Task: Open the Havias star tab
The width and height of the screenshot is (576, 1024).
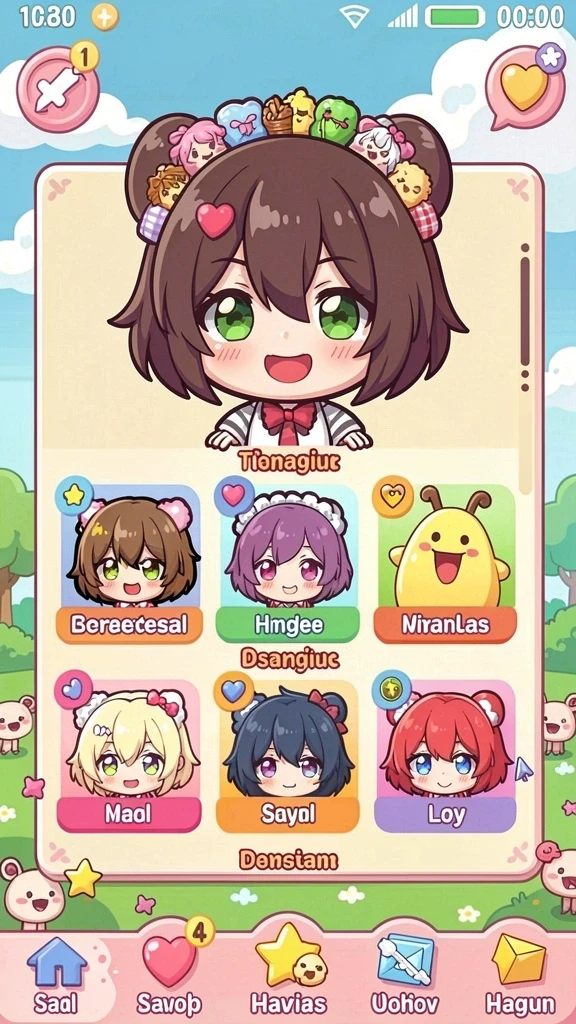Action: tap(289, 973)
